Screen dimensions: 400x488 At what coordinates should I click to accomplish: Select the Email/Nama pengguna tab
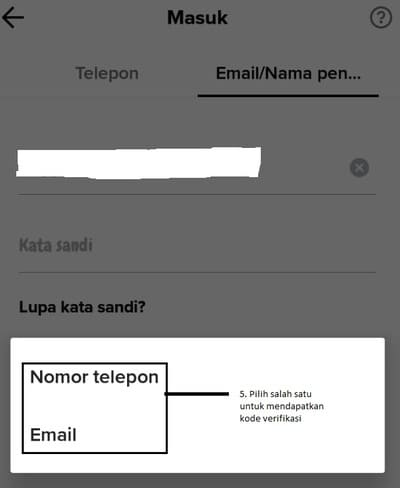[x=288, y=74]
